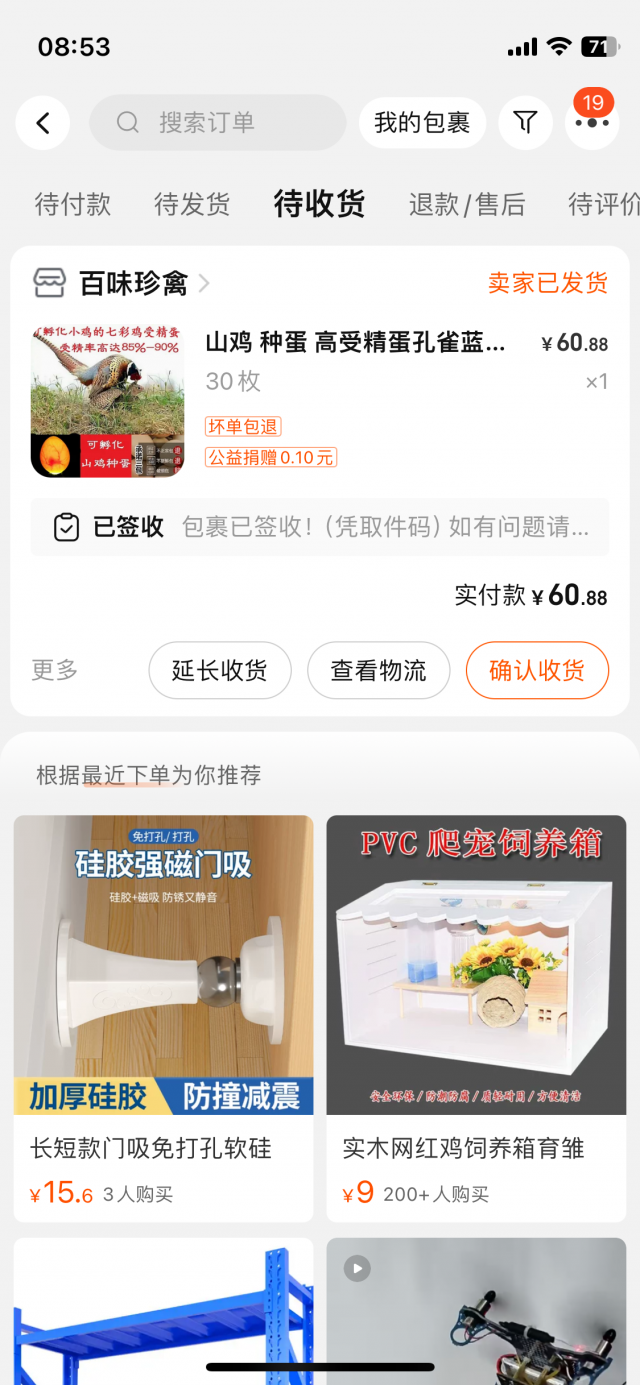640x1385 pixels.
Task: Tap 更多 for more order options
Action: [55, 670]
